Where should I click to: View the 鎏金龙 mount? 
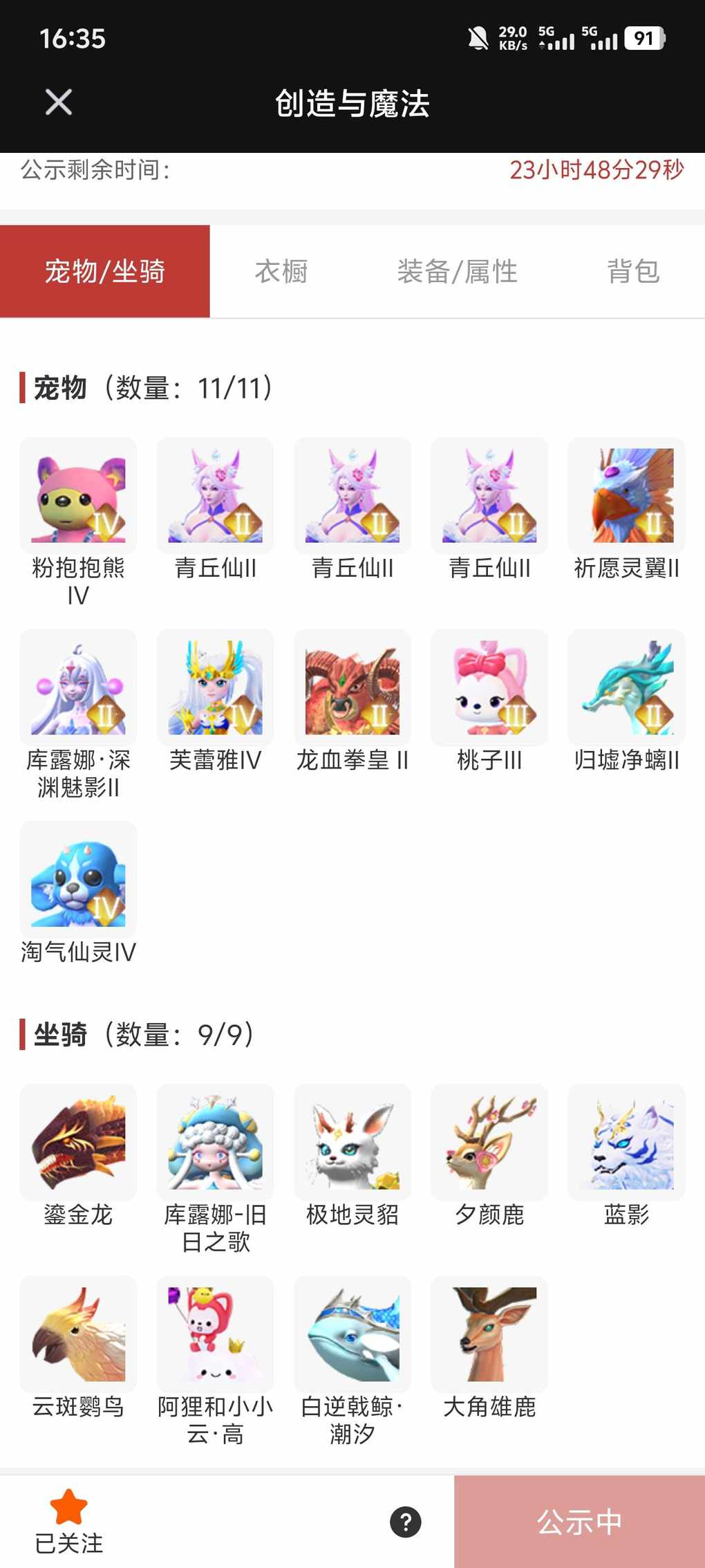pos(78,1142)
